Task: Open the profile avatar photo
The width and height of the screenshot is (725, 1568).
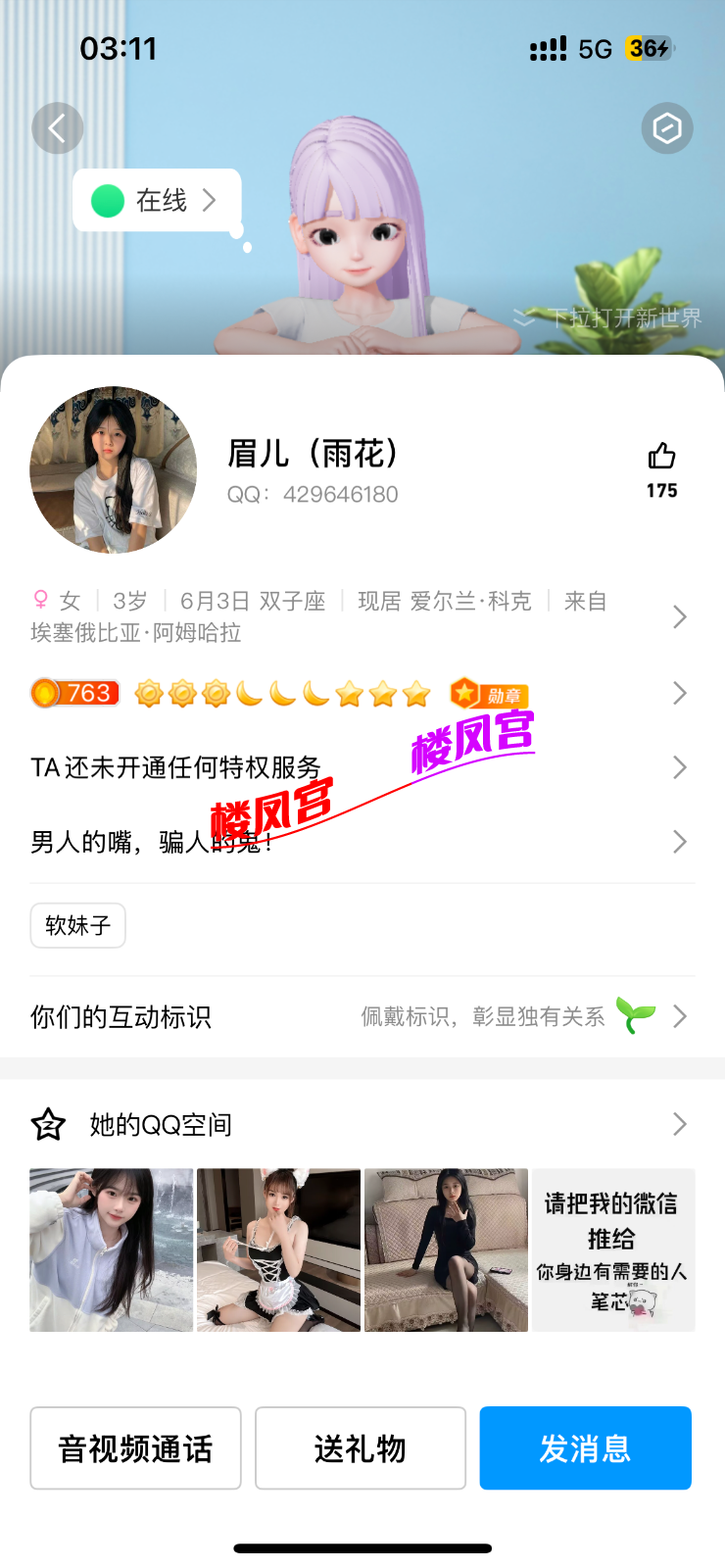Action: 113,469
